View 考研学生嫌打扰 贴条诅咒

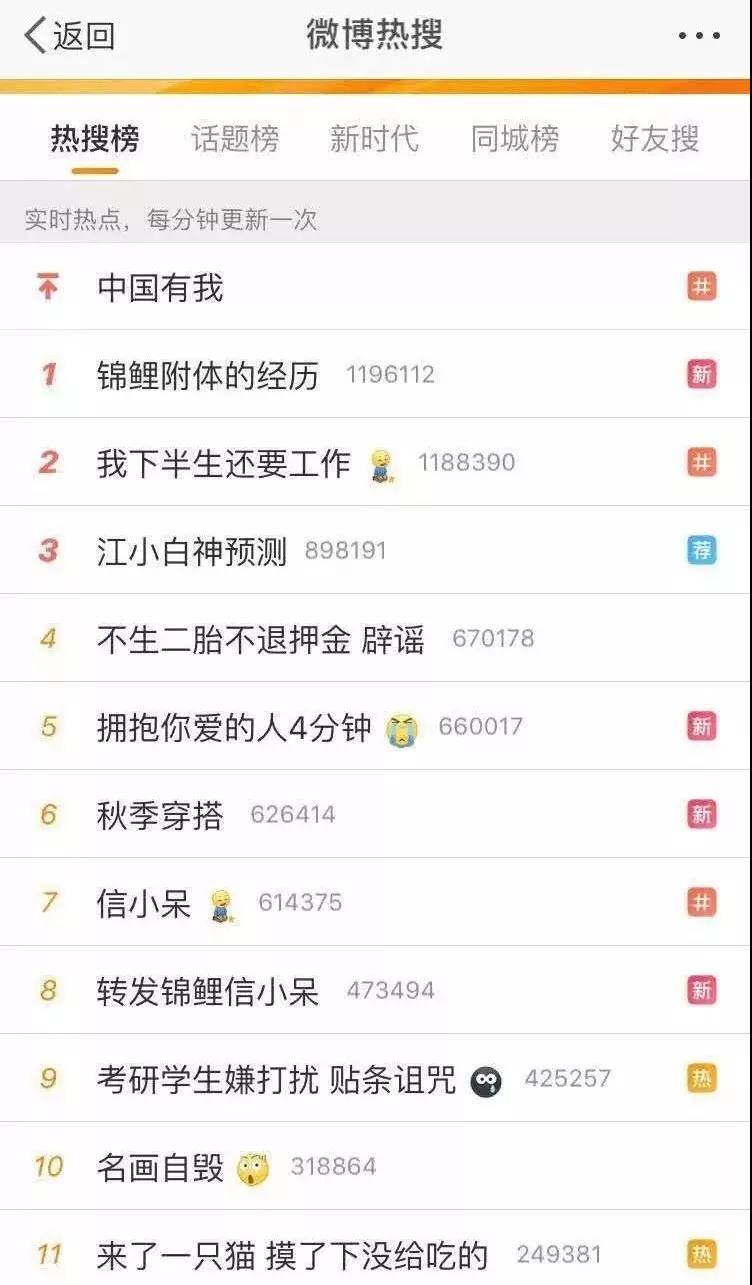tap(375, 1079)
